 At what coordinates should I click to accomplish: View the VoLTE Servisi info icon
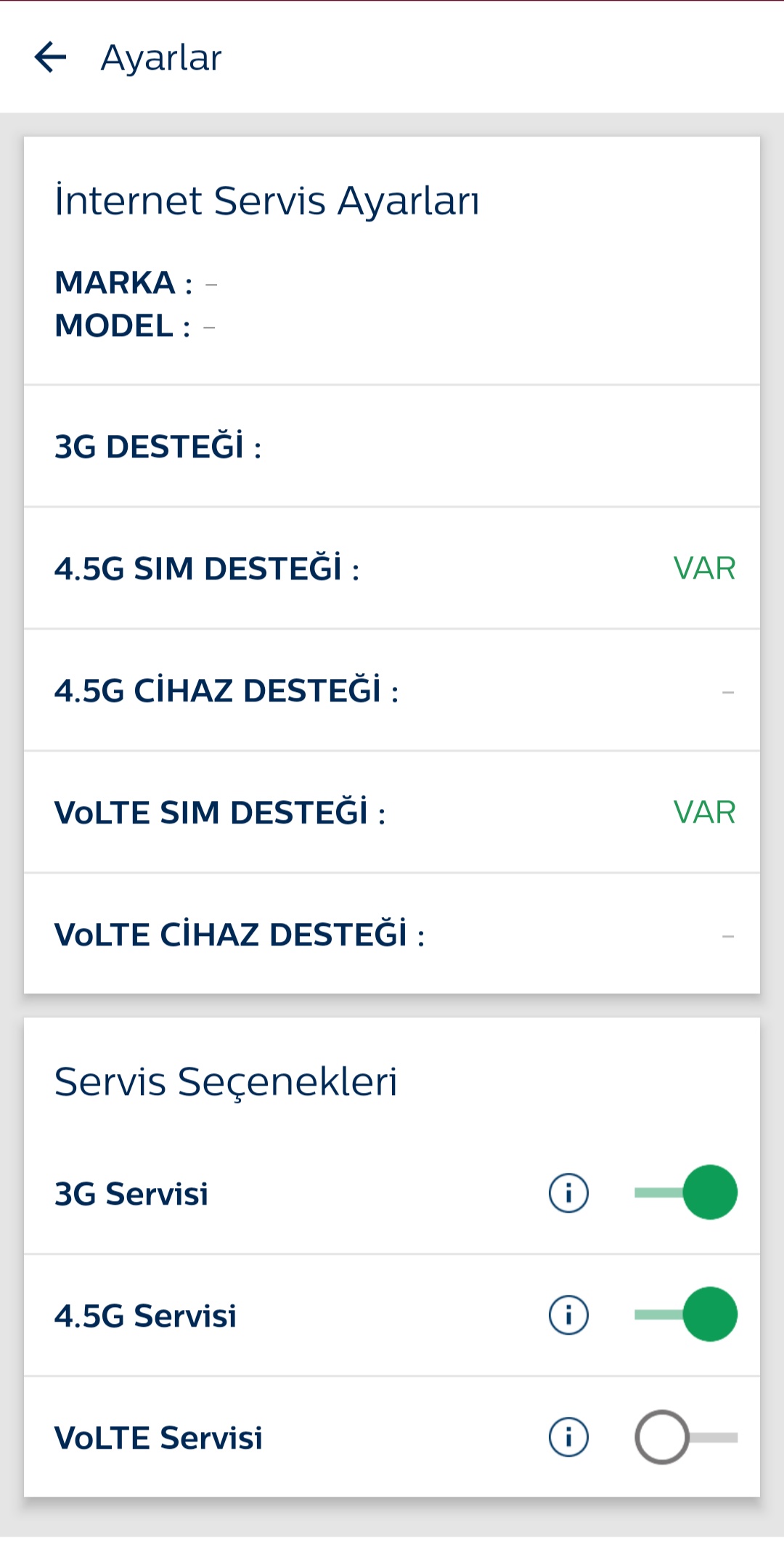(x=568, y=1436)
